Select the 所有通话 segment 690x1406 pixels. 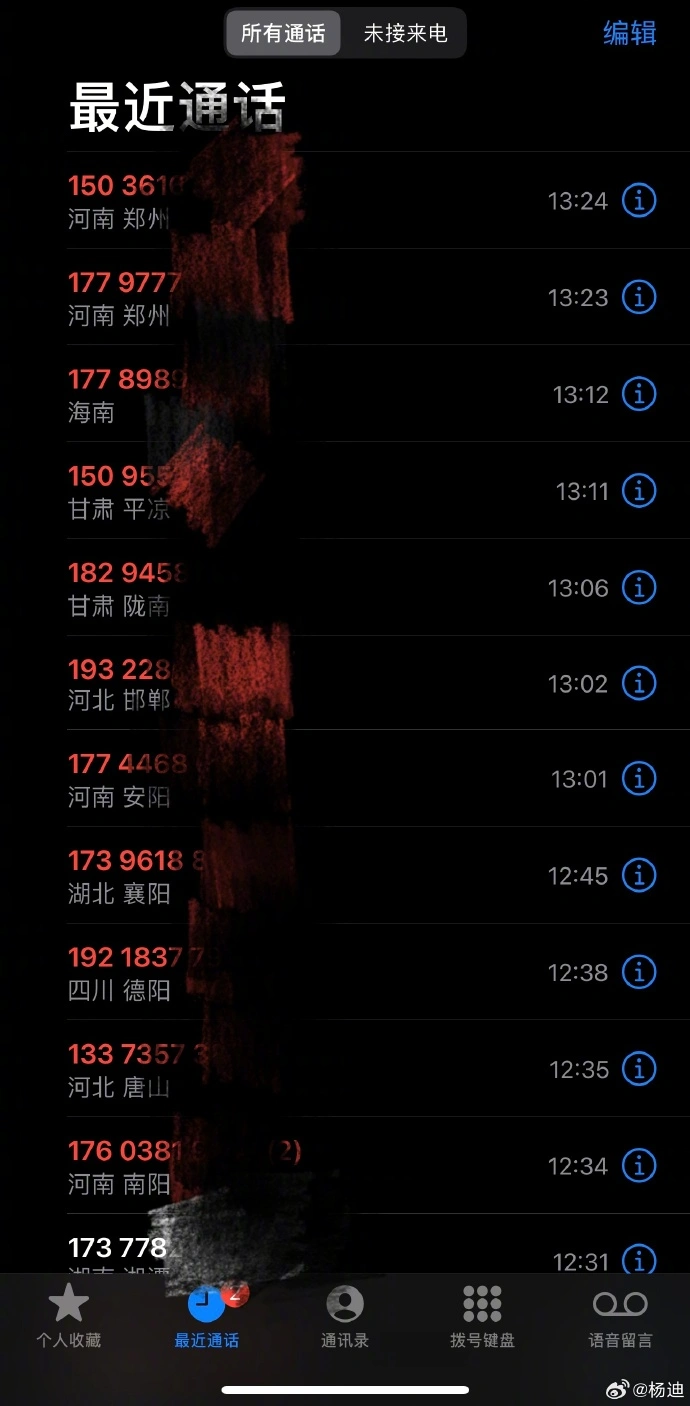point(283,33)
